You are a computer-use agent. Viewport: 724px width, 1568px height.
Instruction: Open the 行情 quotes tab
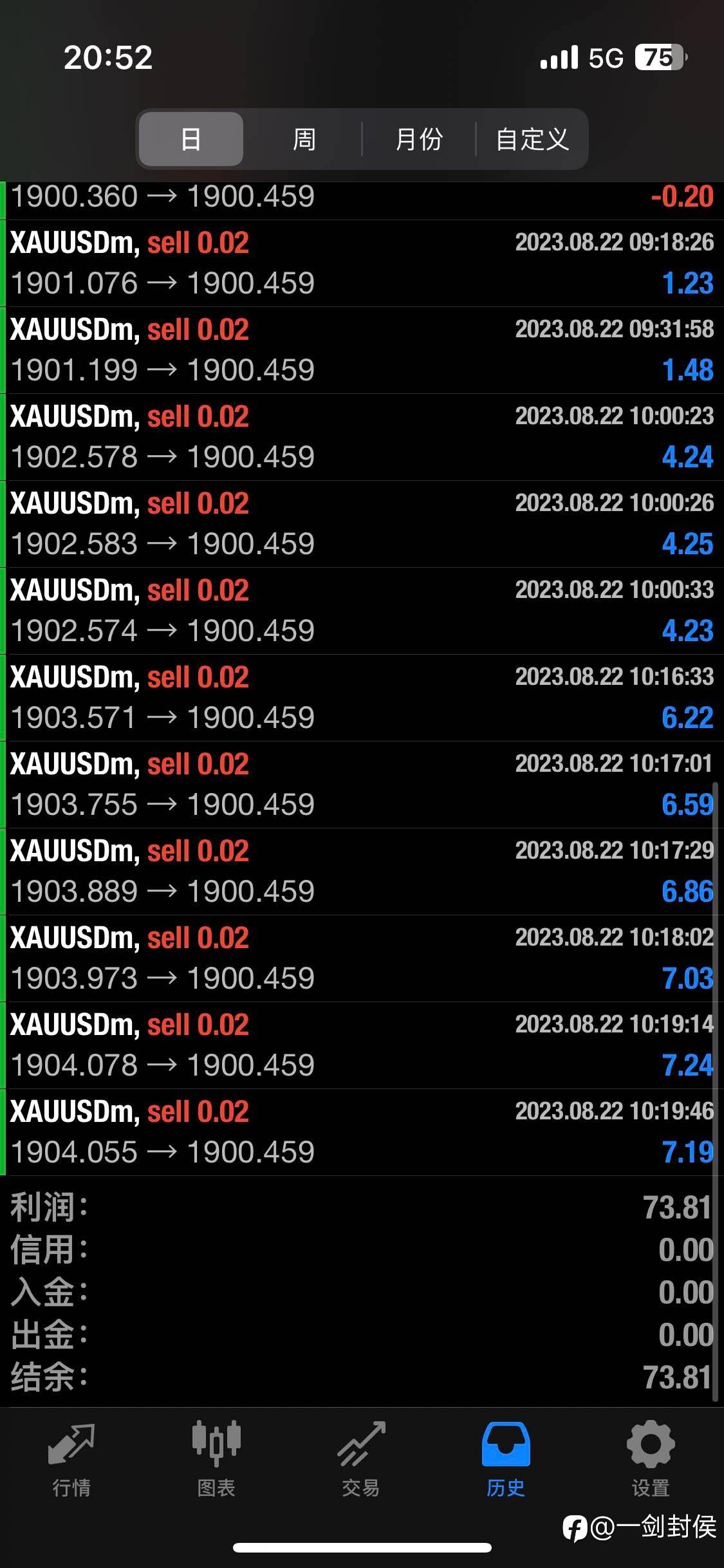point(71,1457)
